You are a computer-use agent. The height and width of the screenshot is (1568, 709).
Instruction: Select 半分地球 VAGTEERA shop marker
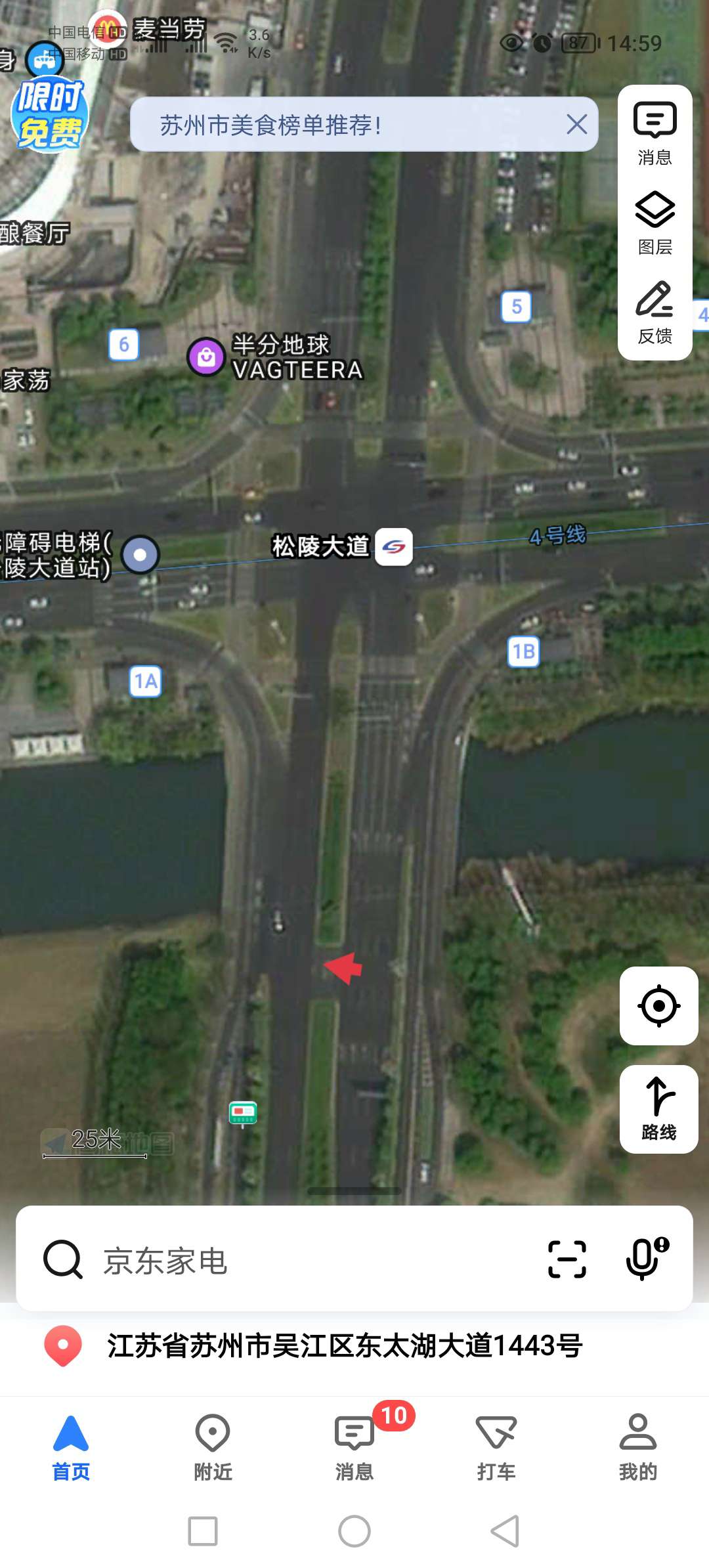click(206, 357)
